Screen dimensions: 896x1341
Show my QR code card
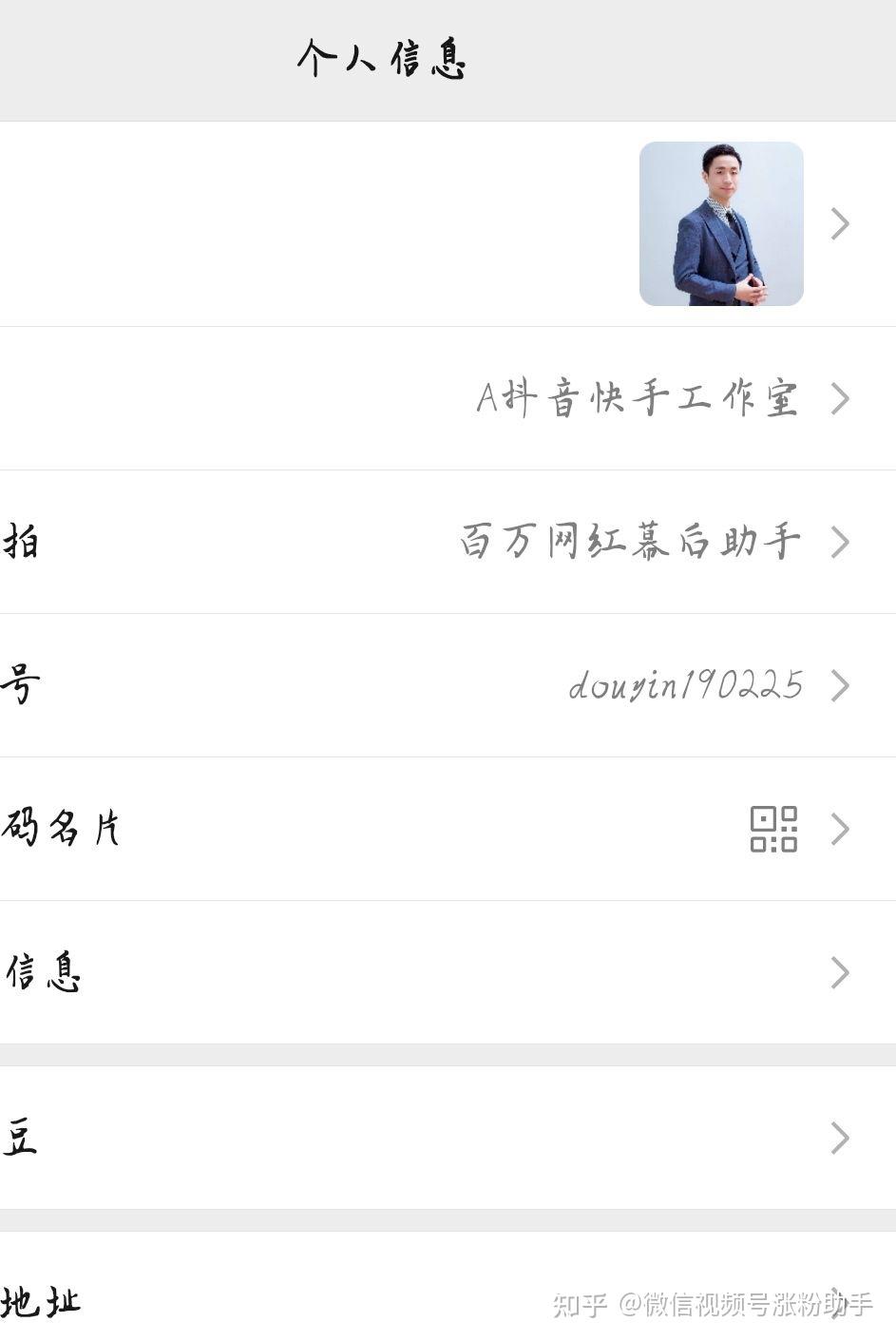[773, 829]
